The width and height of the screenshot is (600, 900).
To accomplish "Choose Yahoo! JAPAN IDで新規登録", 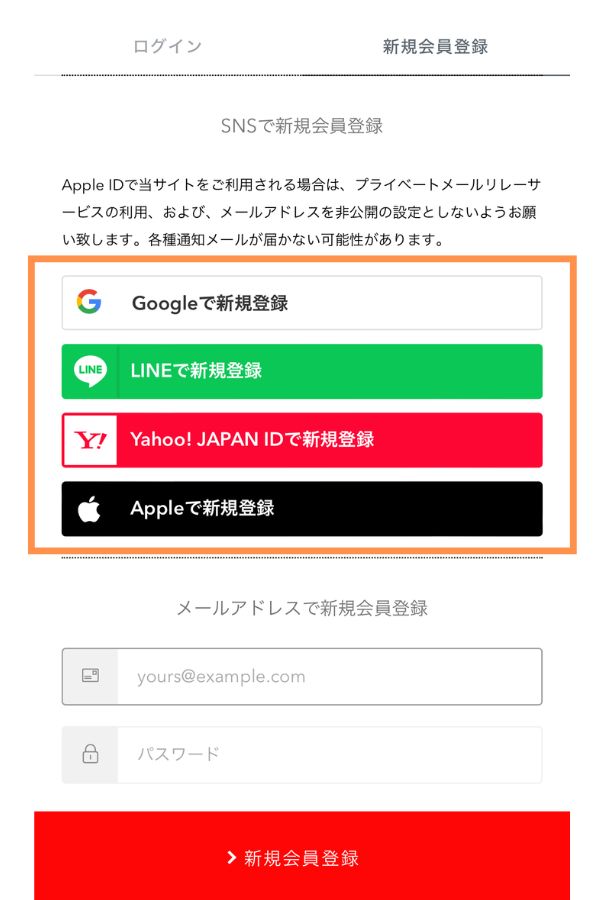I will point(302,440).
